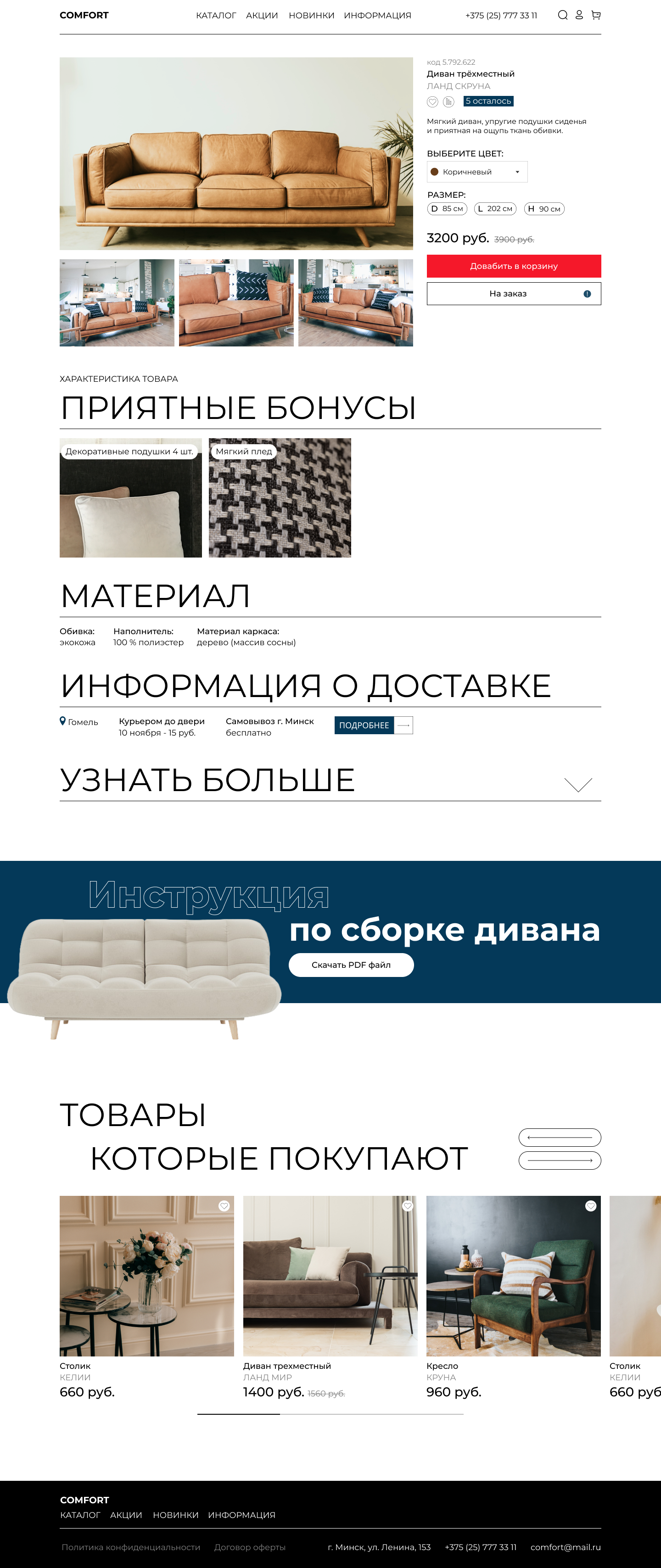Select the На заказ button
The height and width of the screenshot is (1568, 661).
[x=513, y=293]
